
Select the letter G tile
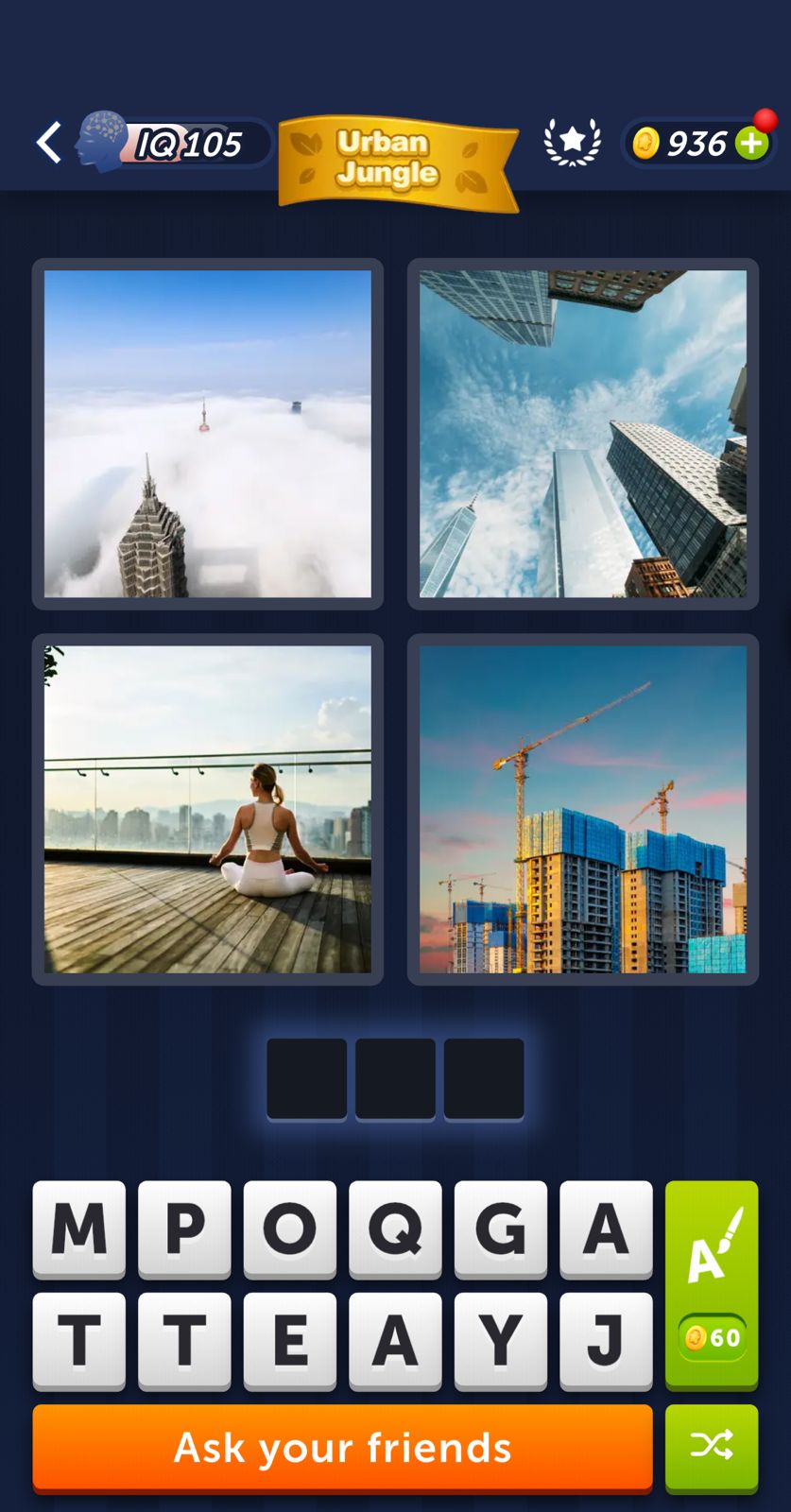(501, 1229)
